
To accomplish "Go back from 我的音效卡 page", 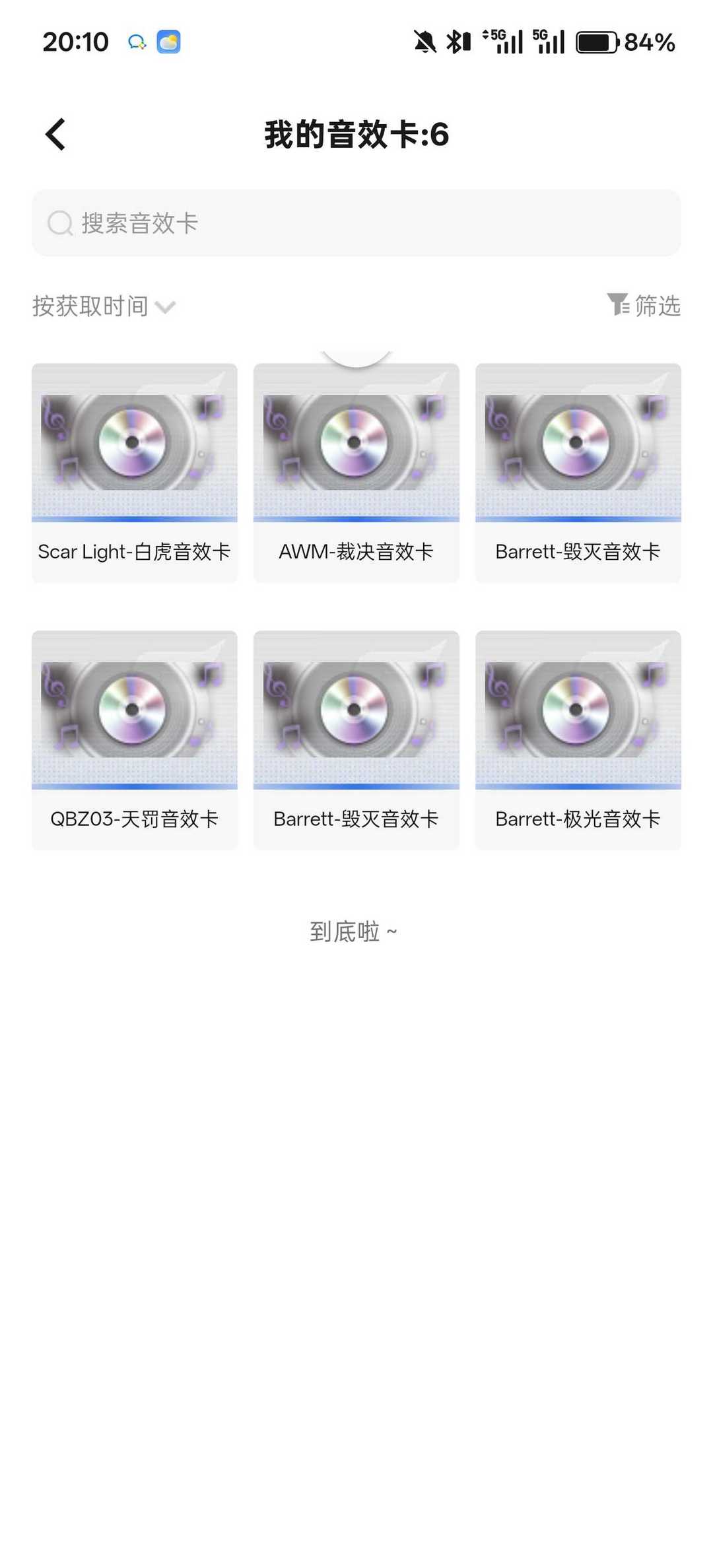I will point(55,135).
